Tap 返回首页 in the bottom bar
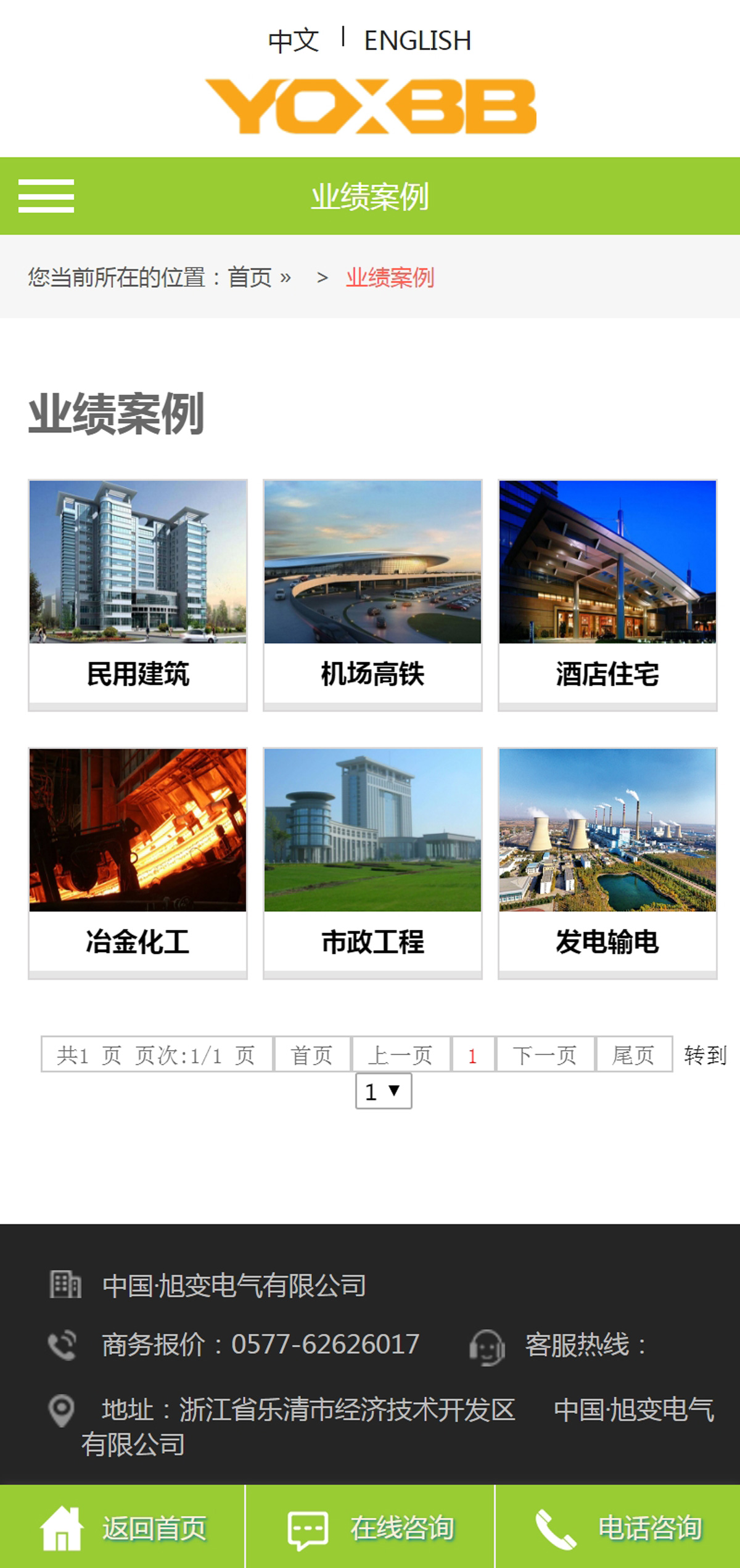The height and width of the screenshot is (1568, 740). 123,1528
